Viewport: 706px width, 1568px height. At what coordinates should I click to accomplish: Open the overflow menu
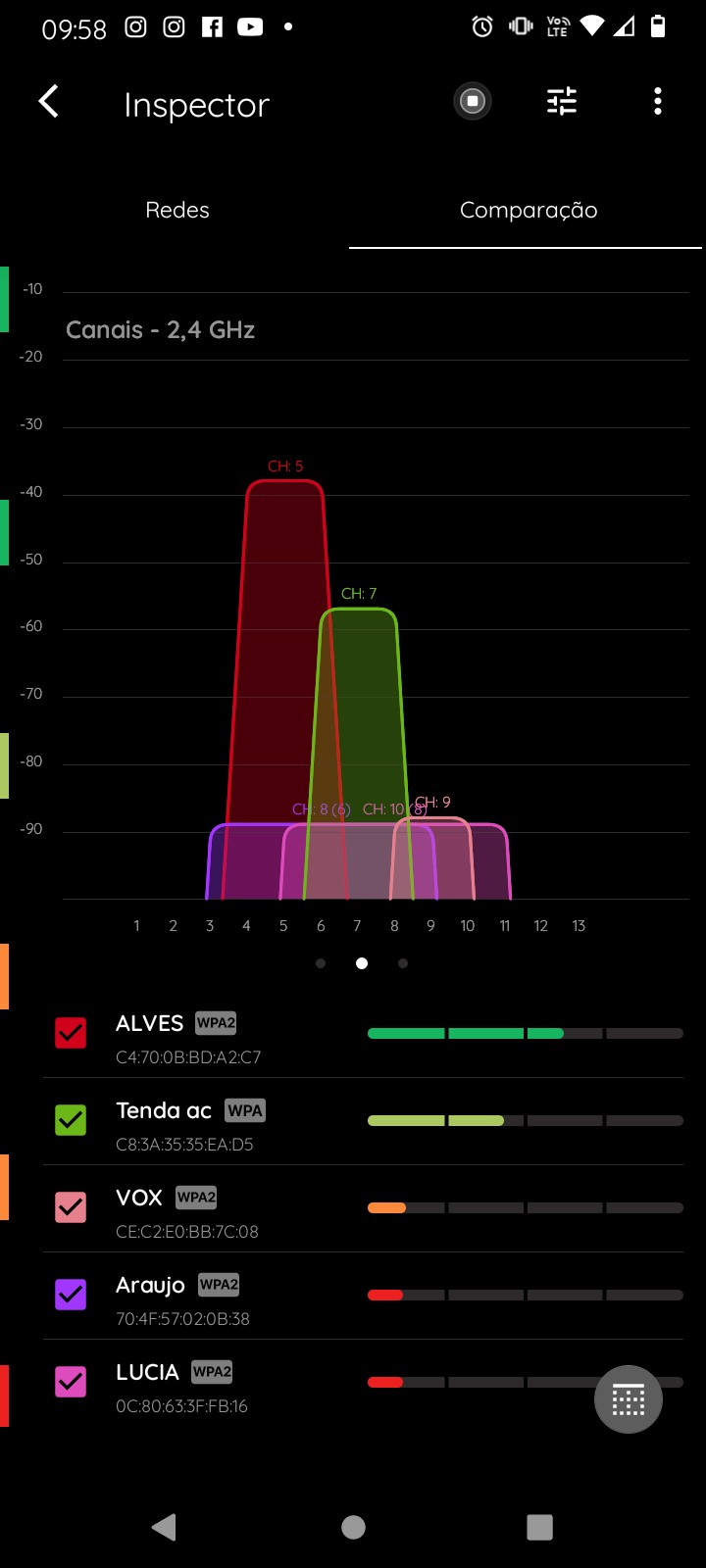tap(657, 102)
